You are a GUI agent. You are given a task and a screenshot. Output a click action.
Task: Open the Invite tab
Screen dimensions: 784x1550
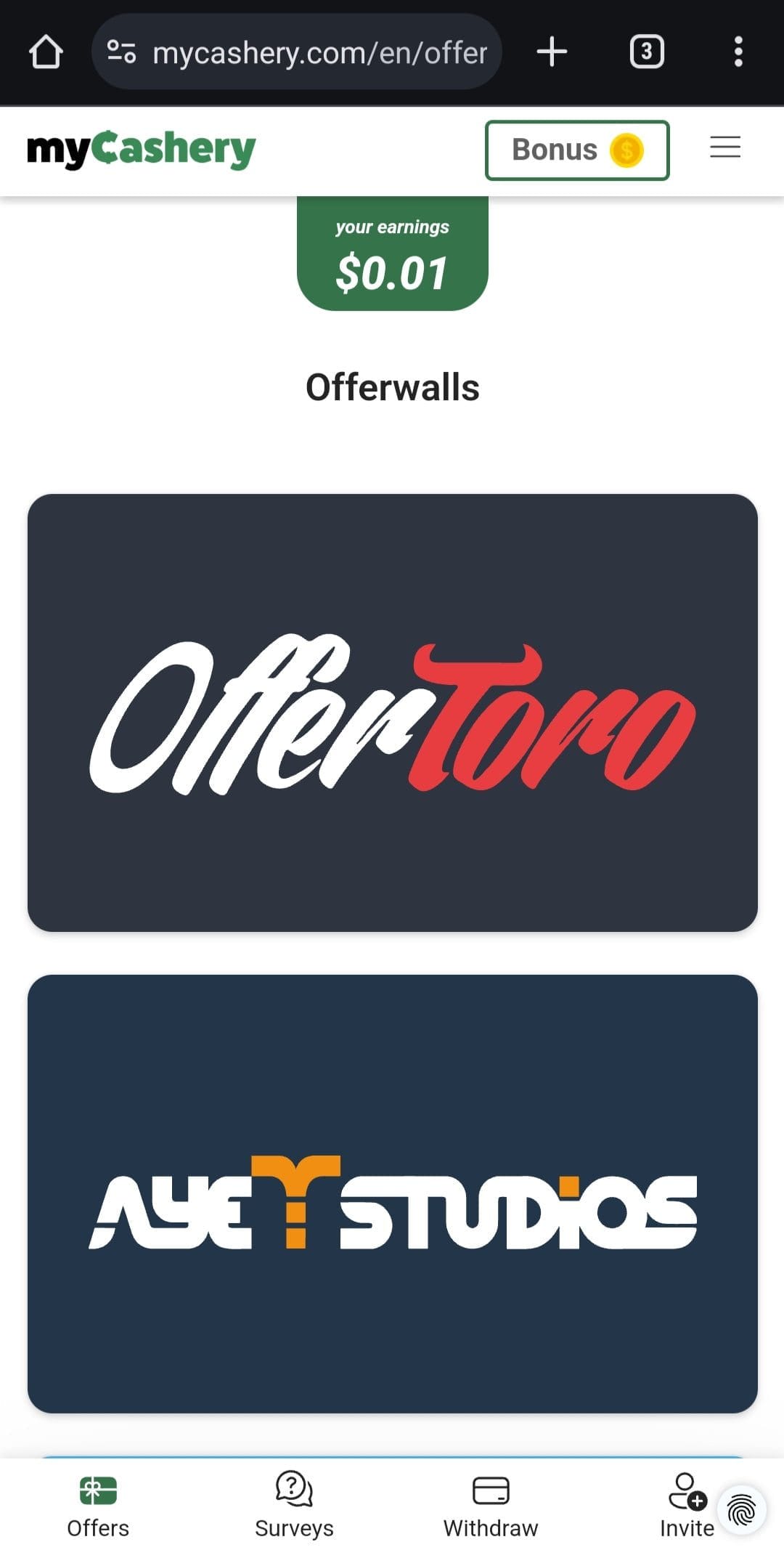pyautogui.click(x=687, y=1505)
